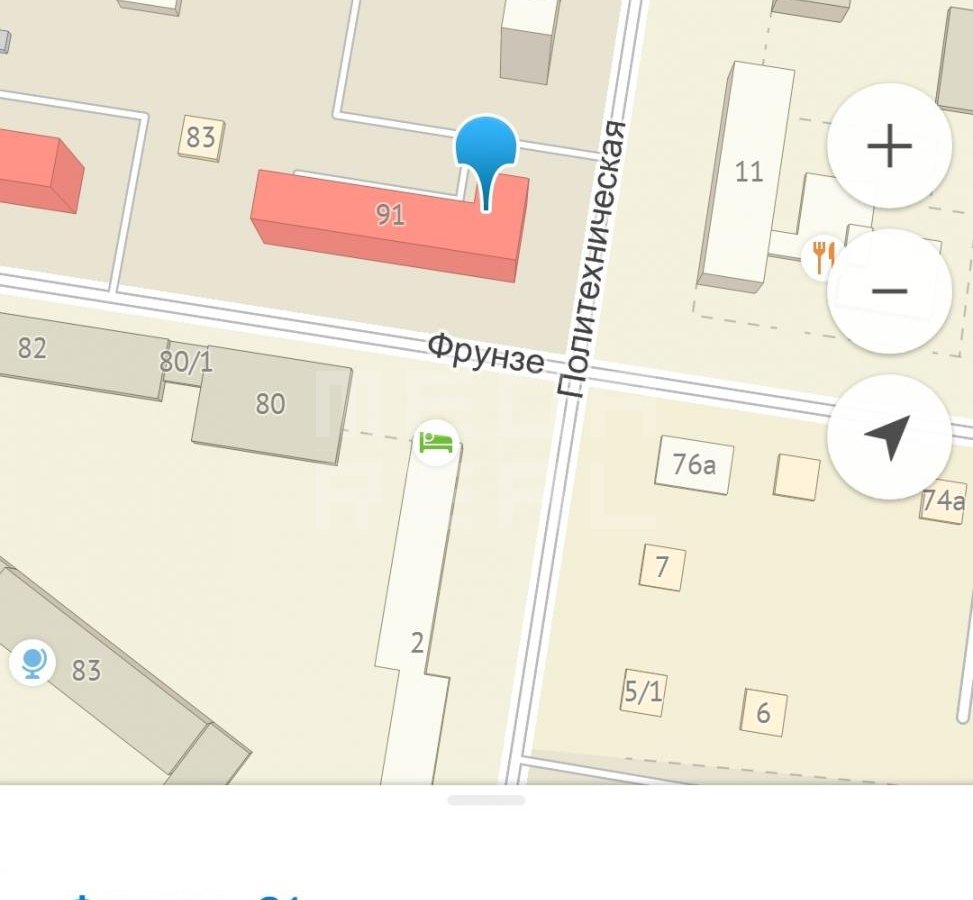The width and height of the screenshot is (973, 900).
Task: Open the hotel marker near building 2
Action: click(x=435, y=442)
